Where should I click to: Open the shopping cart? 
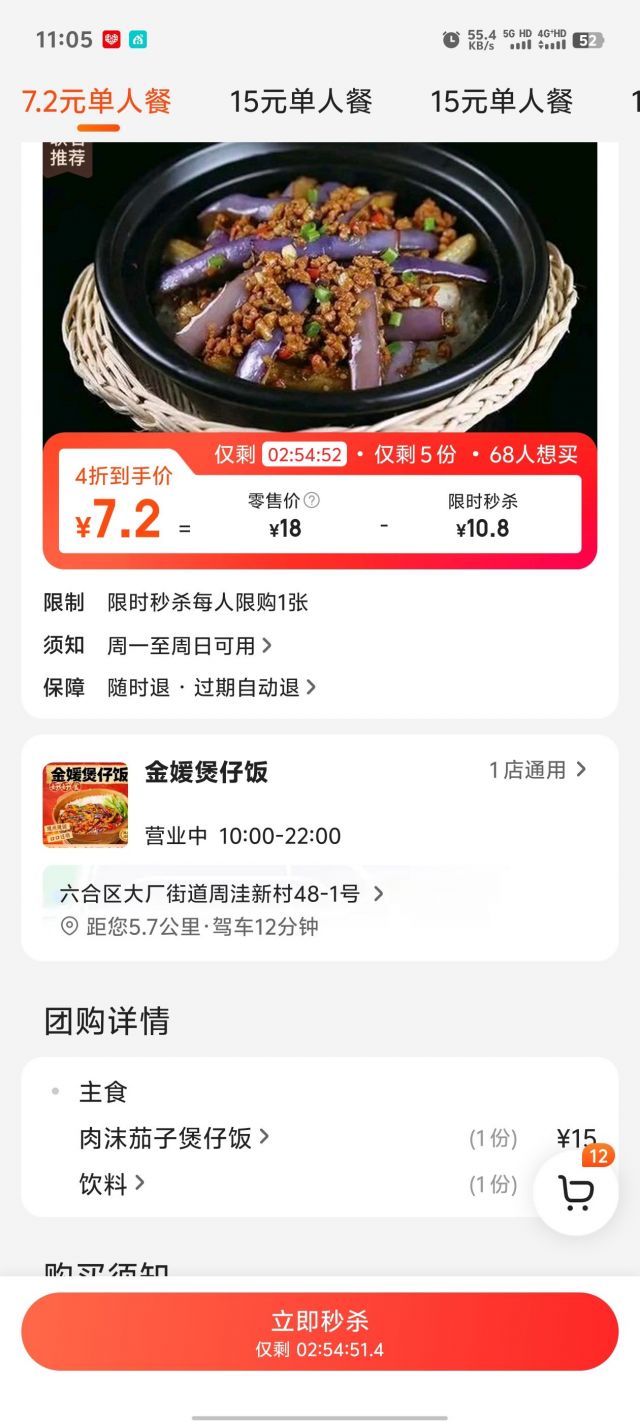click(x=576, y=1192)
